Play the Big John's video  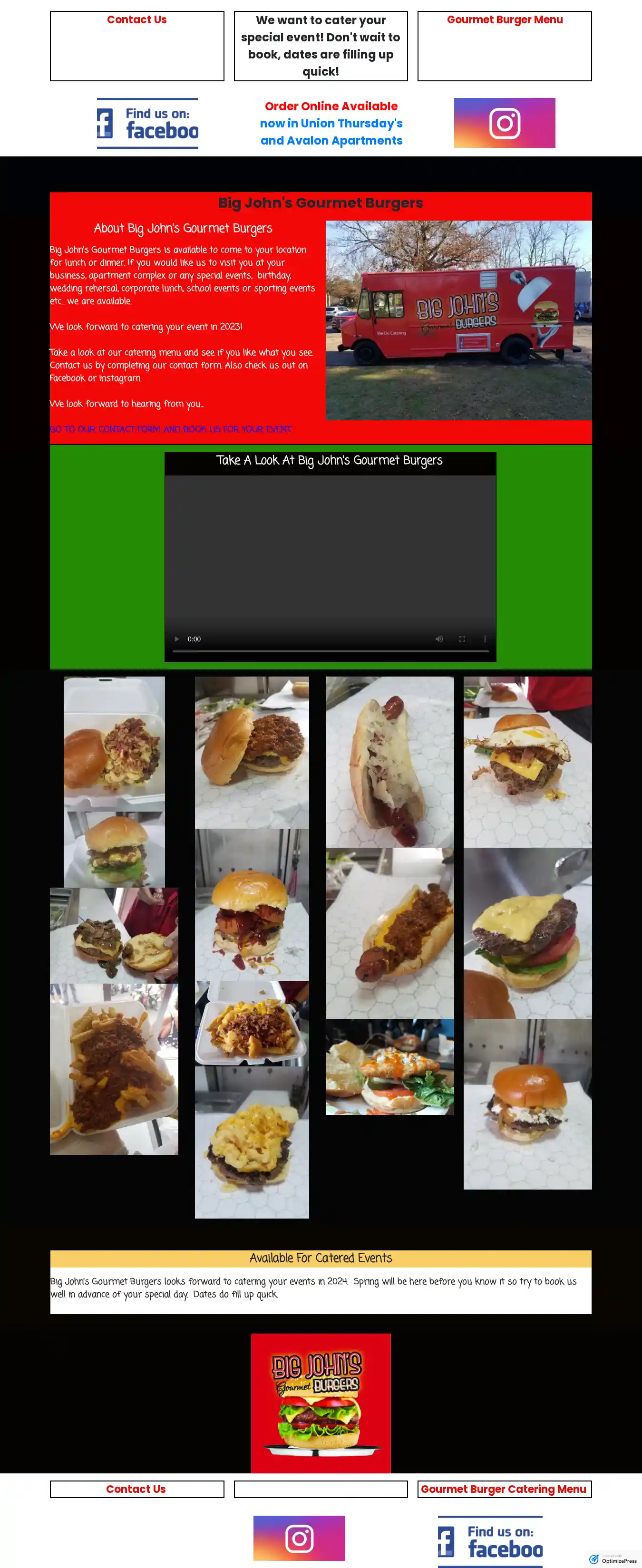[176, 639]
